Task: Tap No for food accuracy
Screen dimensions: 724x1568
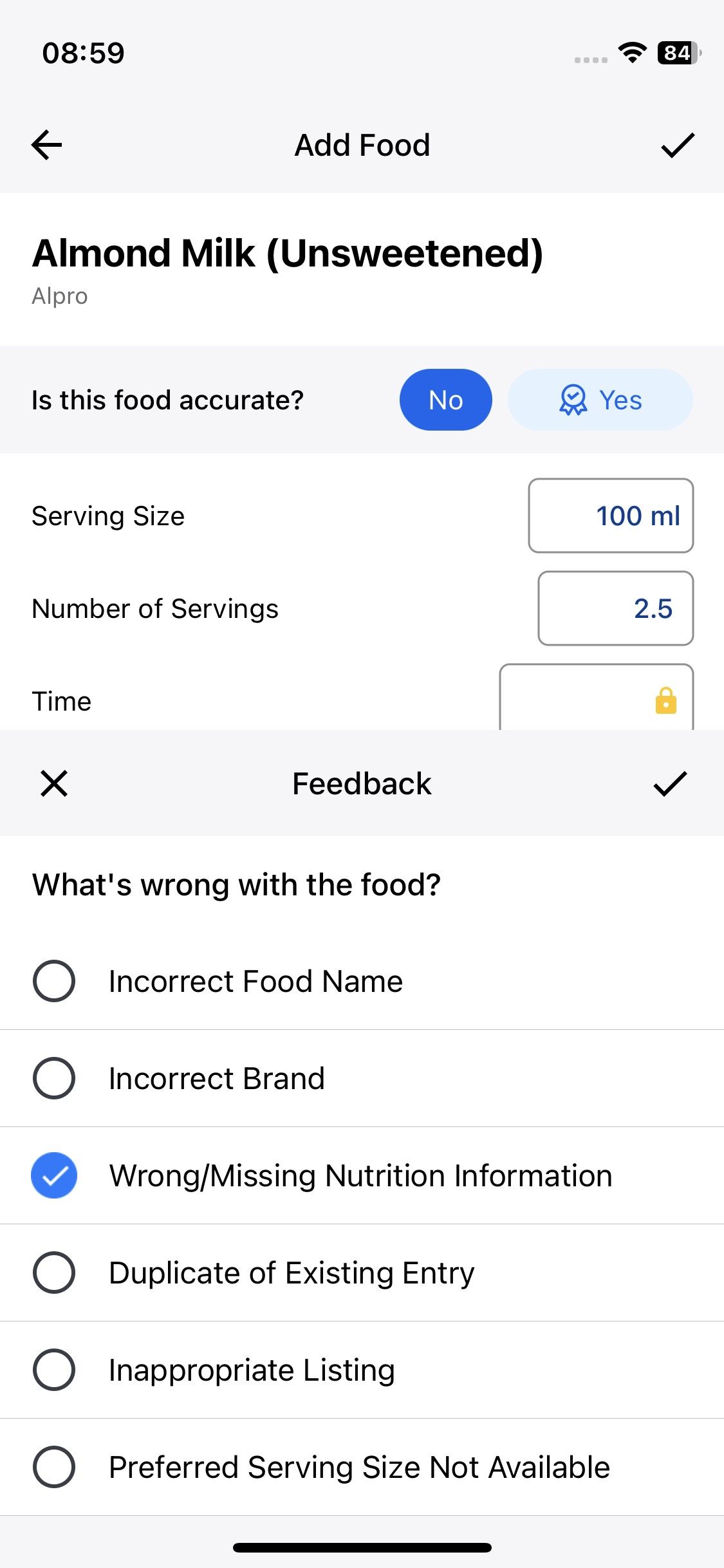Action: (445, 400)
